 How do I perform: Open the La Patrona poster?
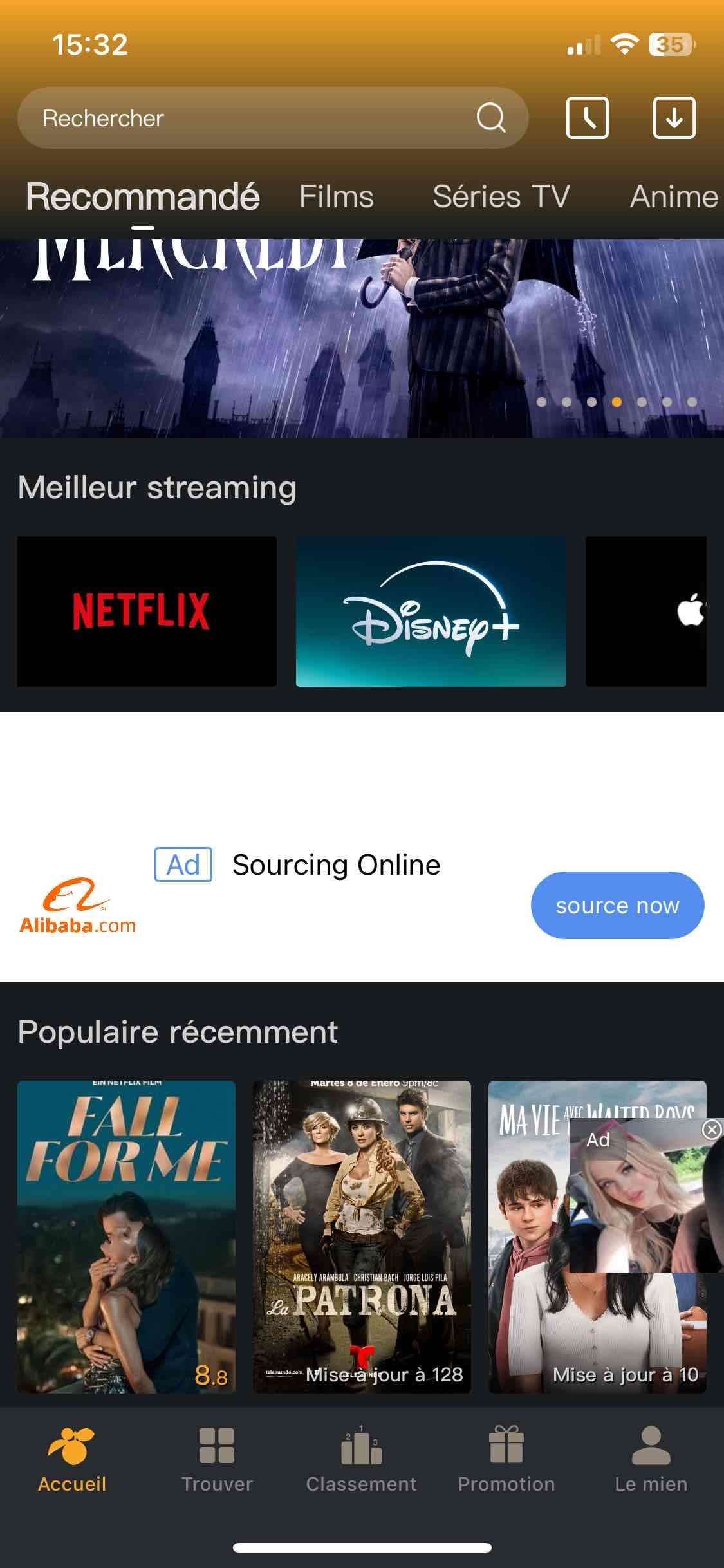click(x=362, y=1237)
